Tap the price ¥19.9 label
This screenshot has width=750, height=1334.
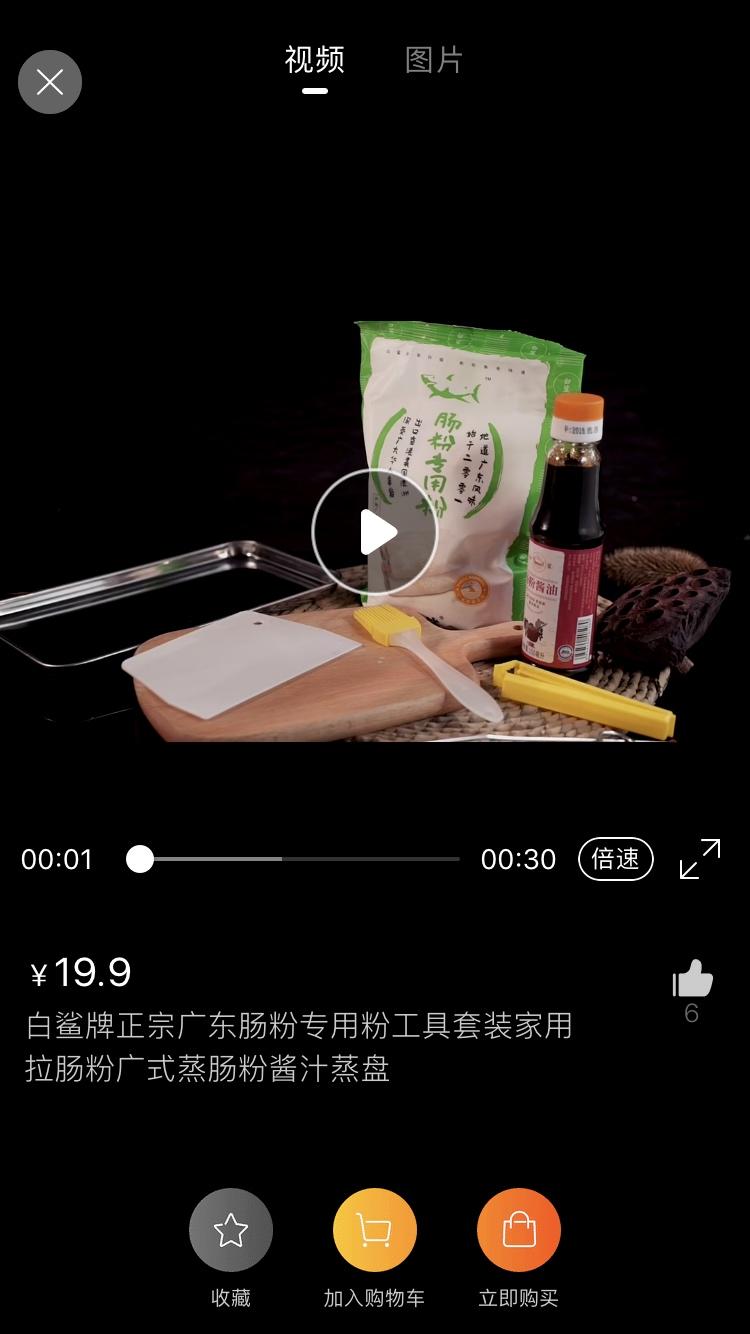pyautogui.click(x=78, y=972)
